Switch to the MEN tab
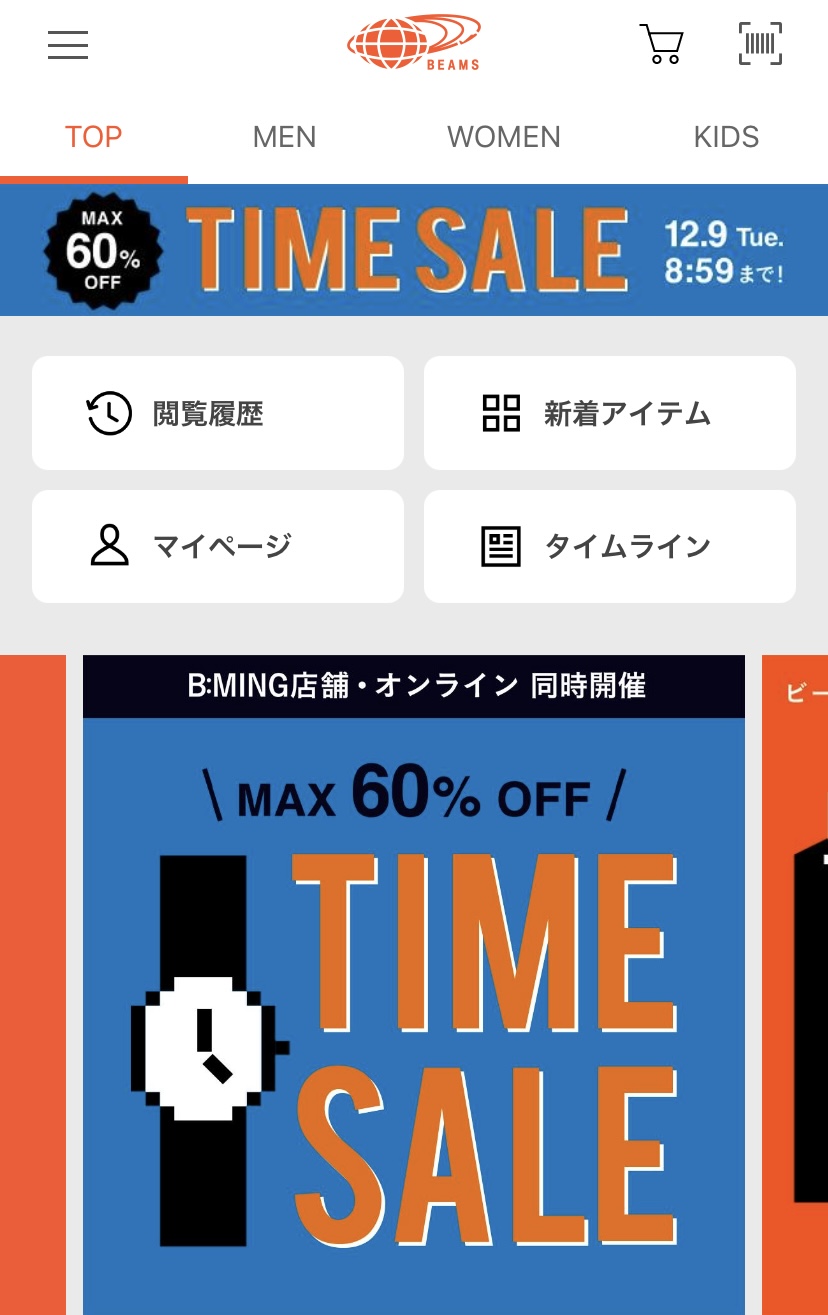The image size is (828, 1315). coord(284,137)
